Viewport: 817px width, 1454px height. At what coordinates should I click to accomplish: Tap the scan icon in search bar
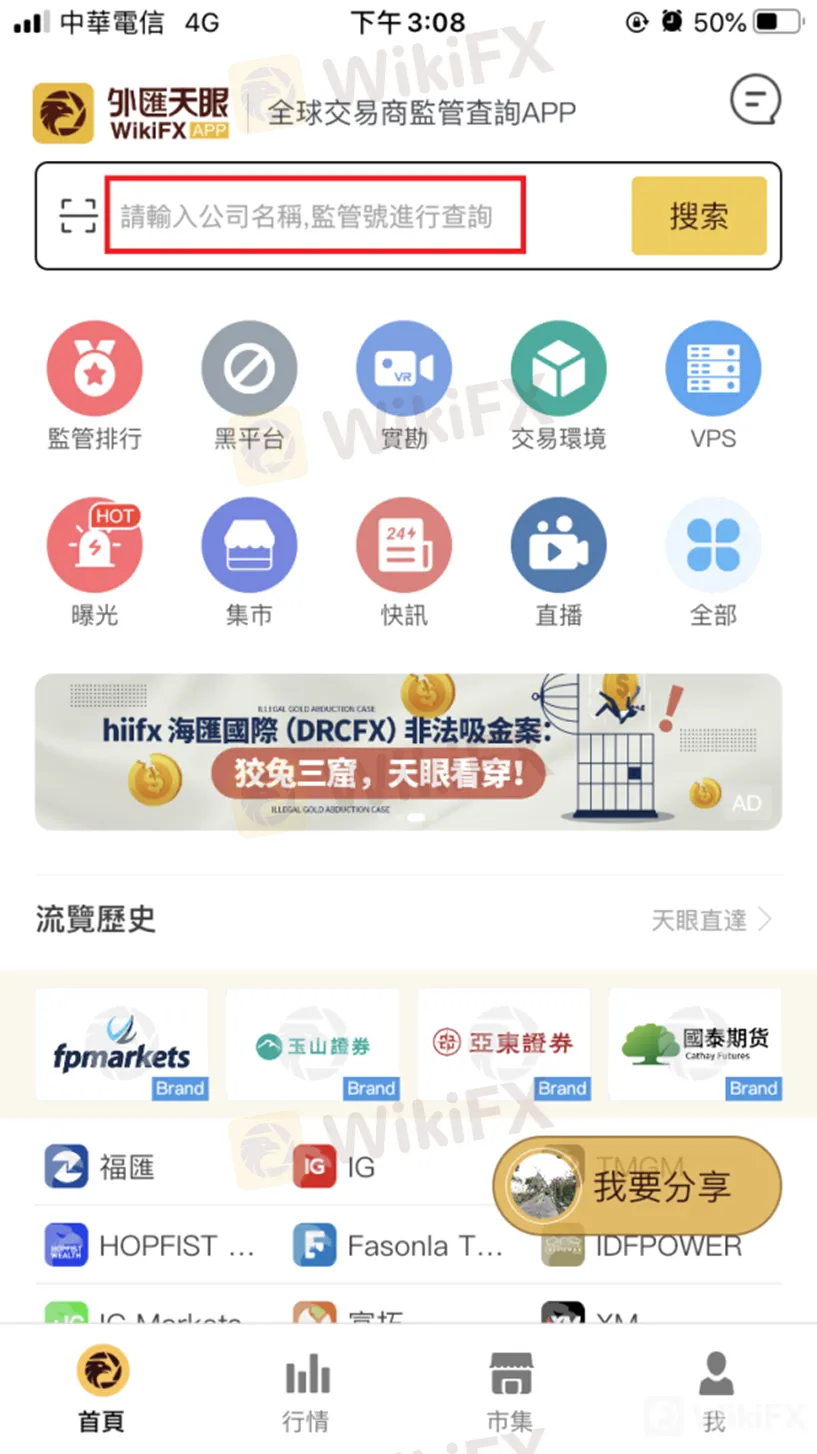coord(78,216)
